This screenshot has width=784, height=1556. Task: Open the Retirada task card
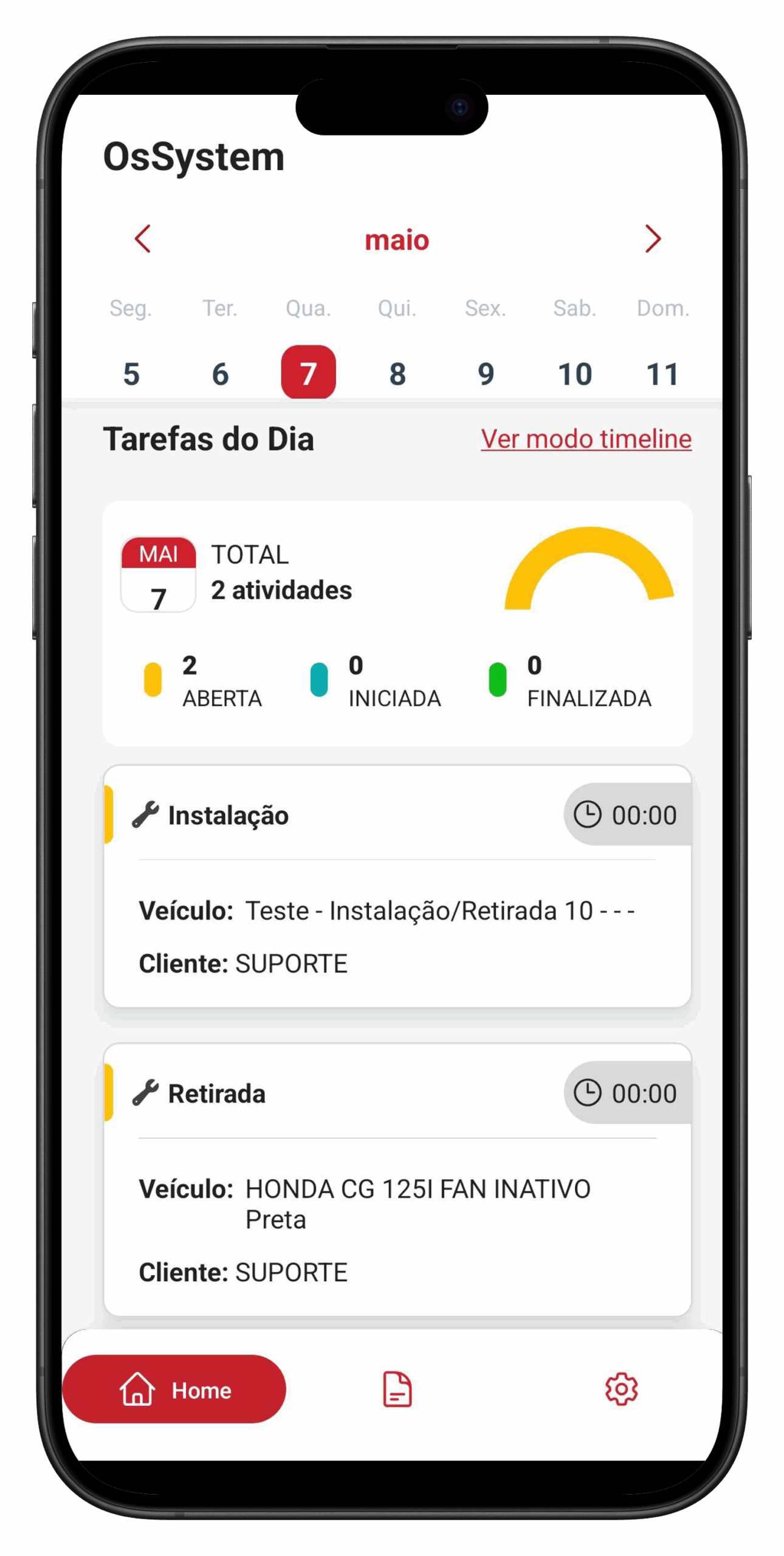pyautogui.click(x=397, y=1179)
